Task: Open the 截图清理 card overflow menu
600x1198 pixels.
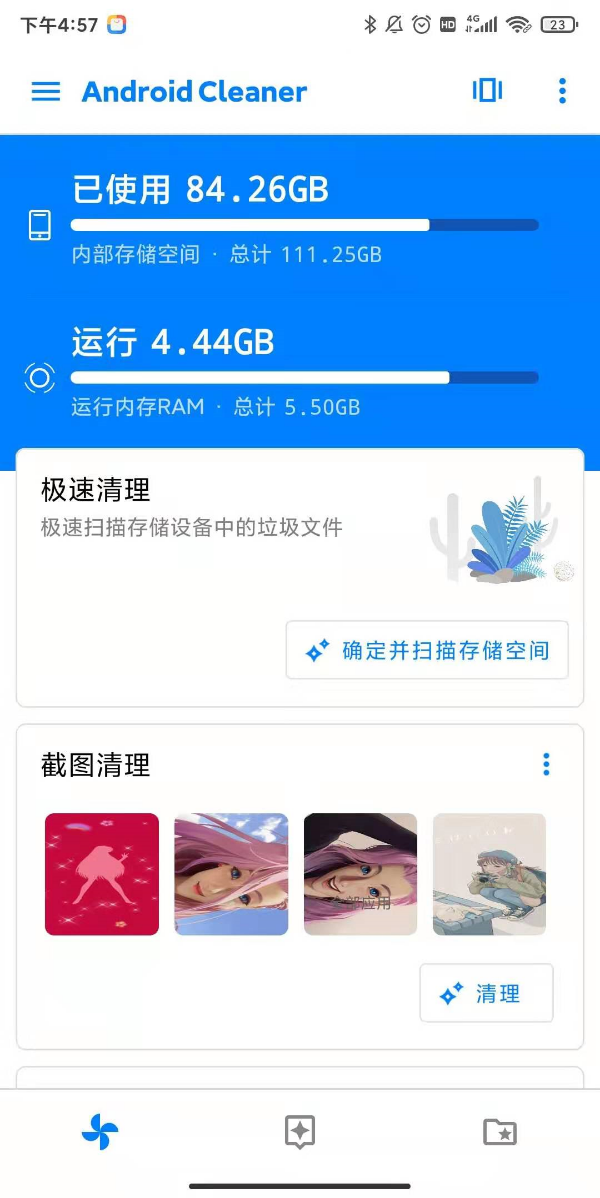Action: pyautogui.click(x=546, y=765)
